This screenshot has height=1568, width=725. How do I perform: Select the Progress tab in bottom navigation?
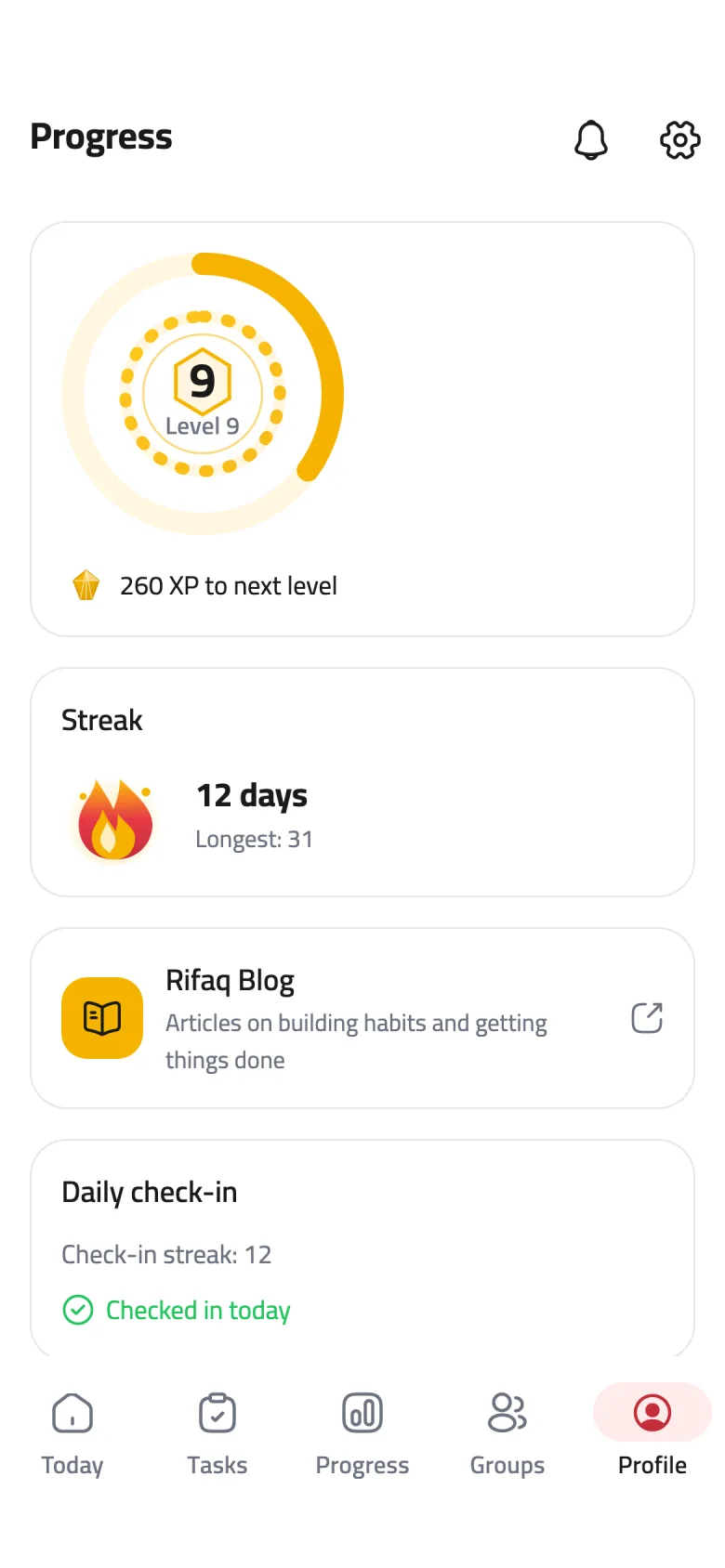[x=362, y=1434]
